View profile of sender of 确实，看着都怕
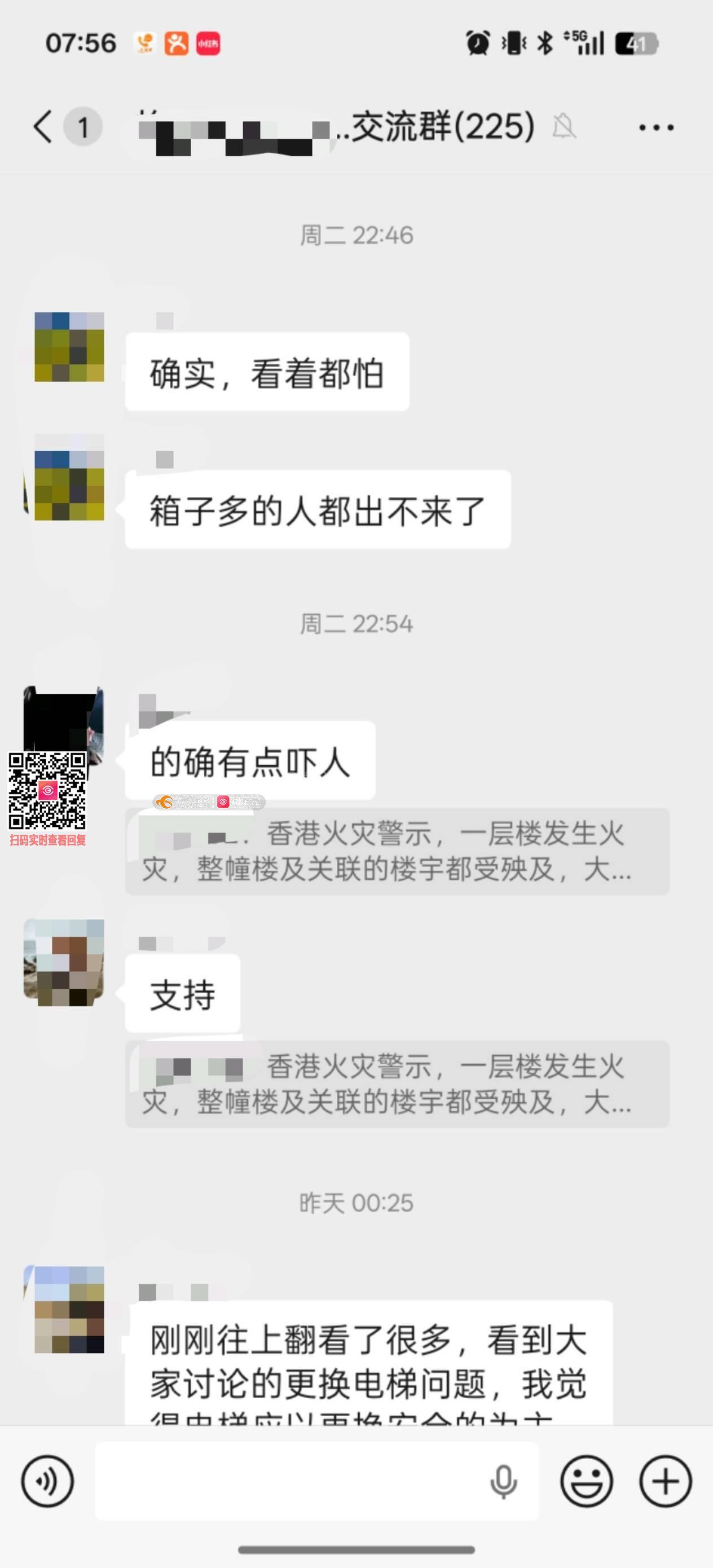This screenshot has width=713, height=1568. pos(69,347)
